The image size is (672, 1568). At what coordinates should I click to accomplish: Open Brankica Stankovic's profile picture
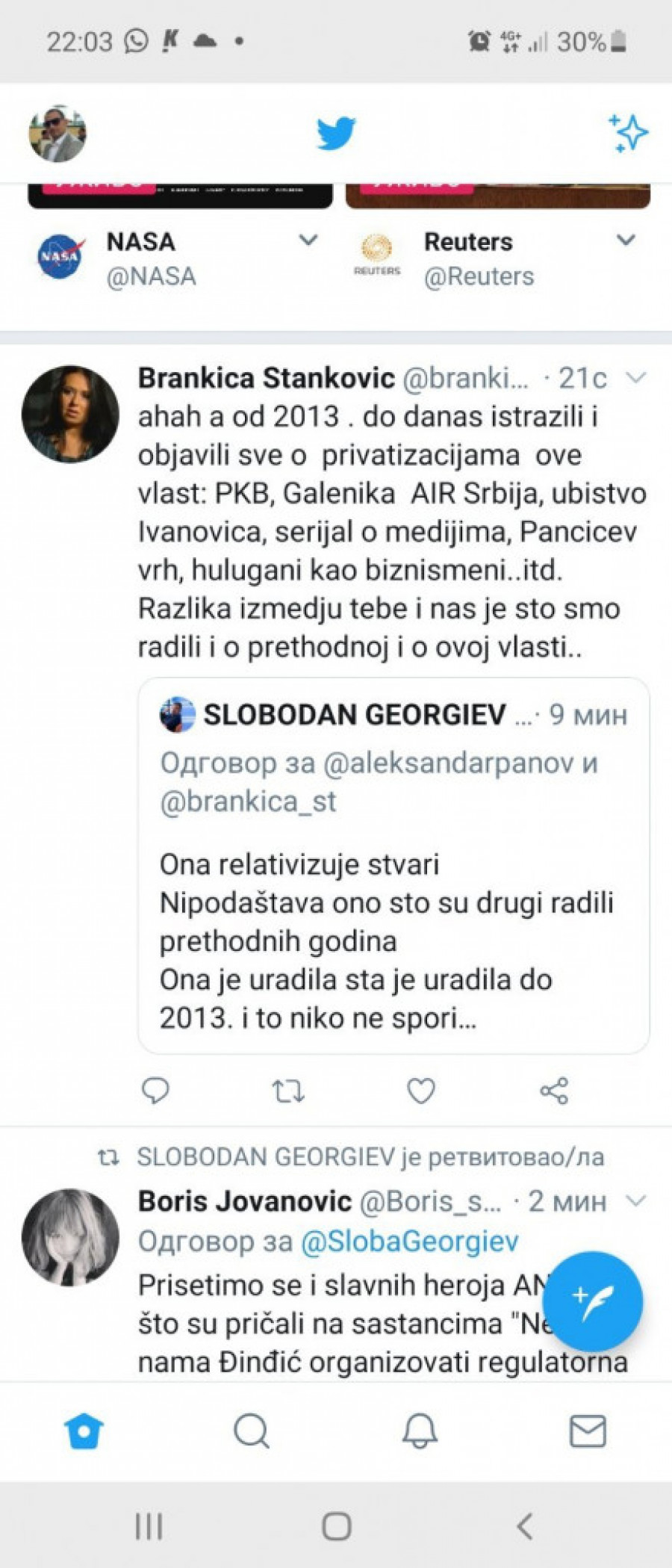click(x=70, y=413)
